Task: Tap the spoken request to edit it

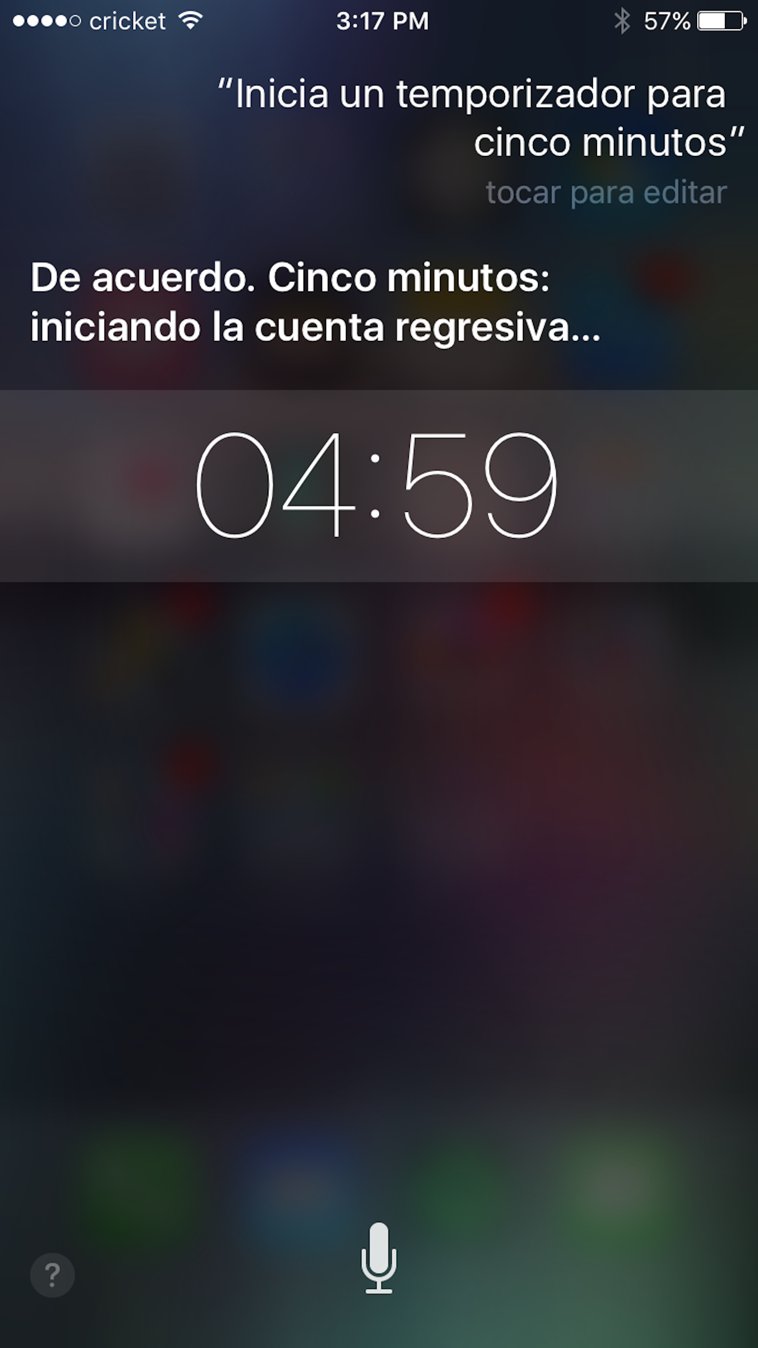Action: click(x=482, y=119)
